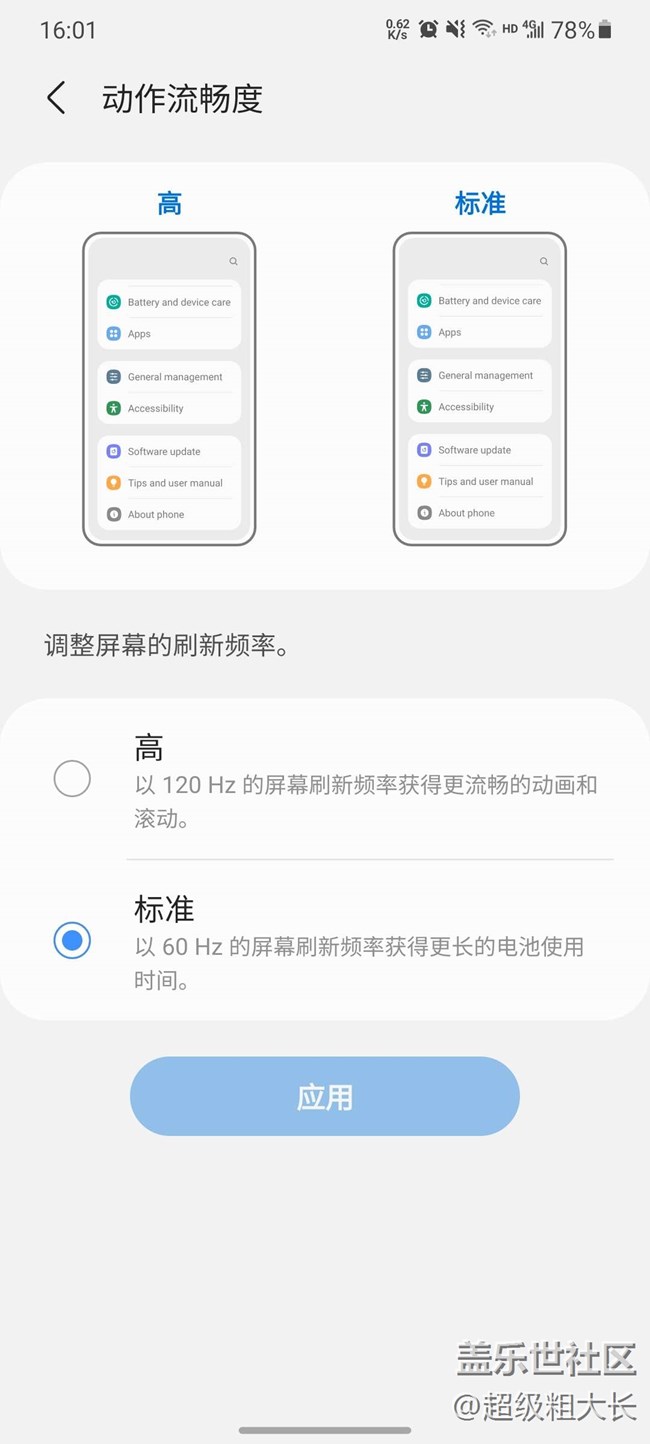
Task: Go back from the 动作流畅度 screen
Action: pyautogui.click(x=56, y=98)
